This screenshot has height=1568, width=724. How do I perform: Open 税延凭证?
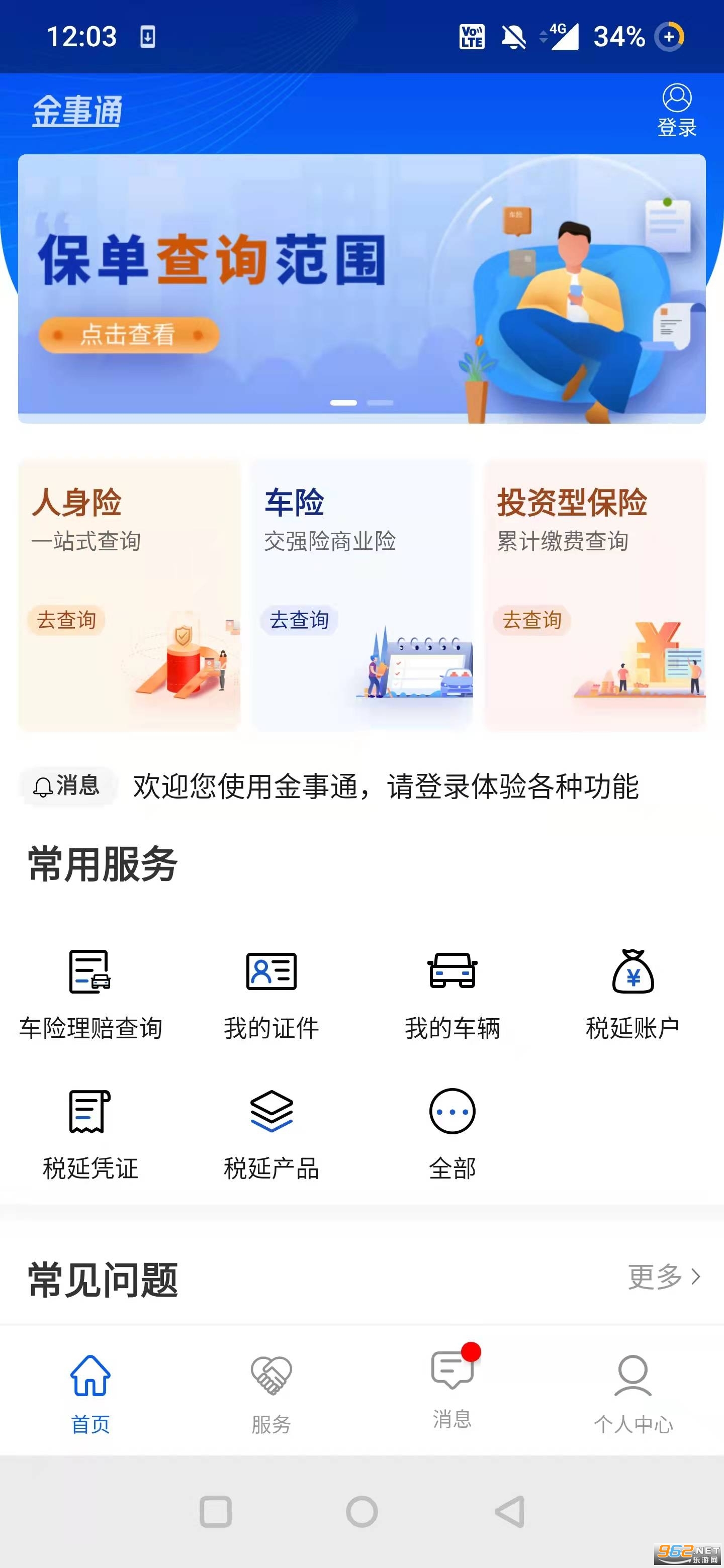(x=90, y=1133)
